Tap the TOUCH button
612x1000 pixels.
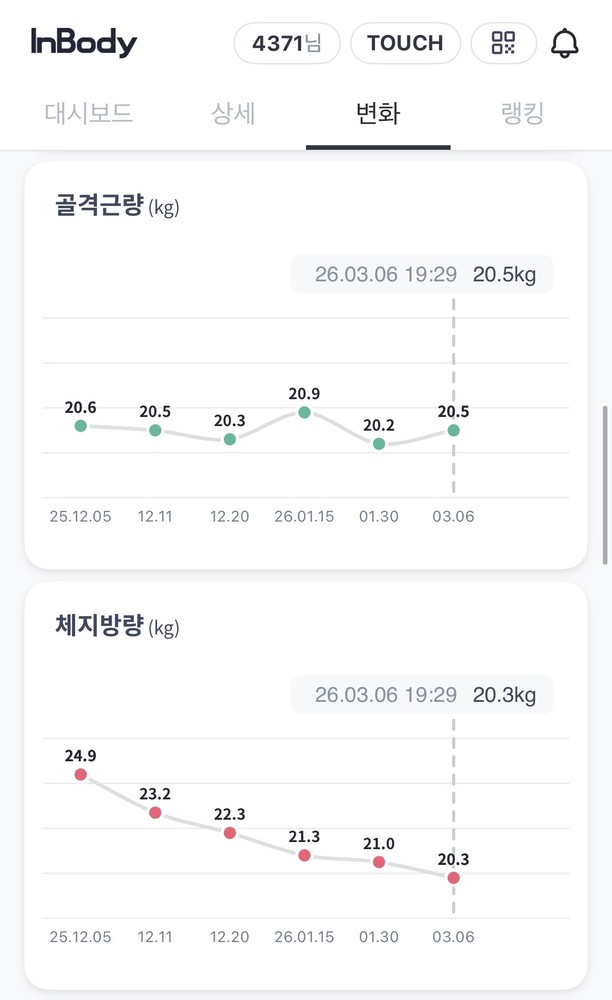point(405,43)
